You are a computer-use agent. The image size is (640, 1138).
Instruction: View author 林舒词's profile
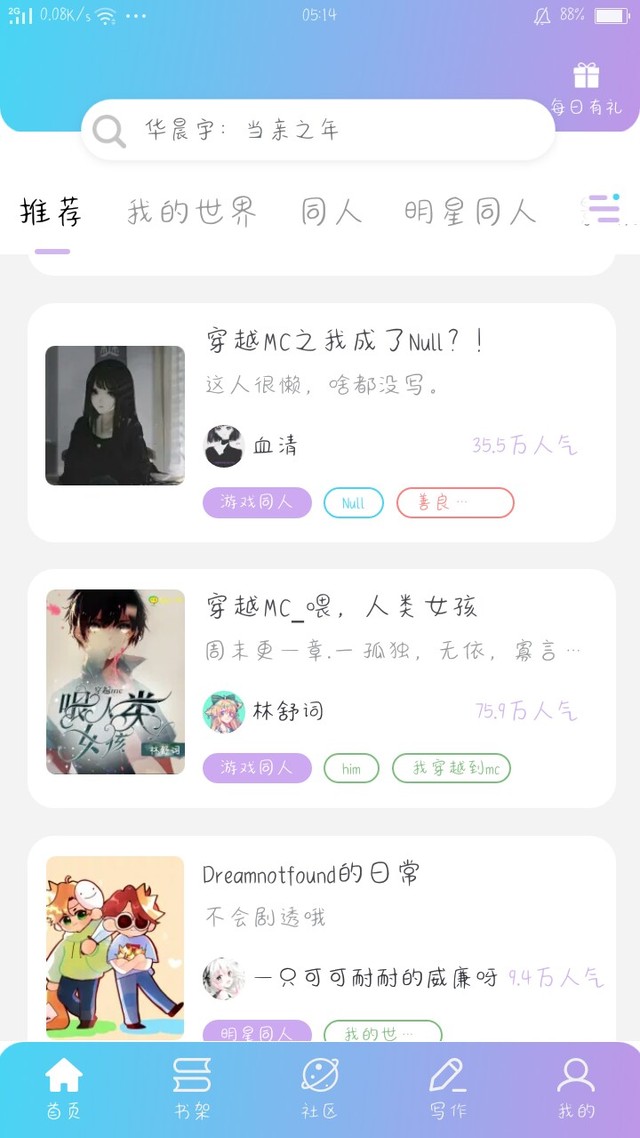pos(263,711)
